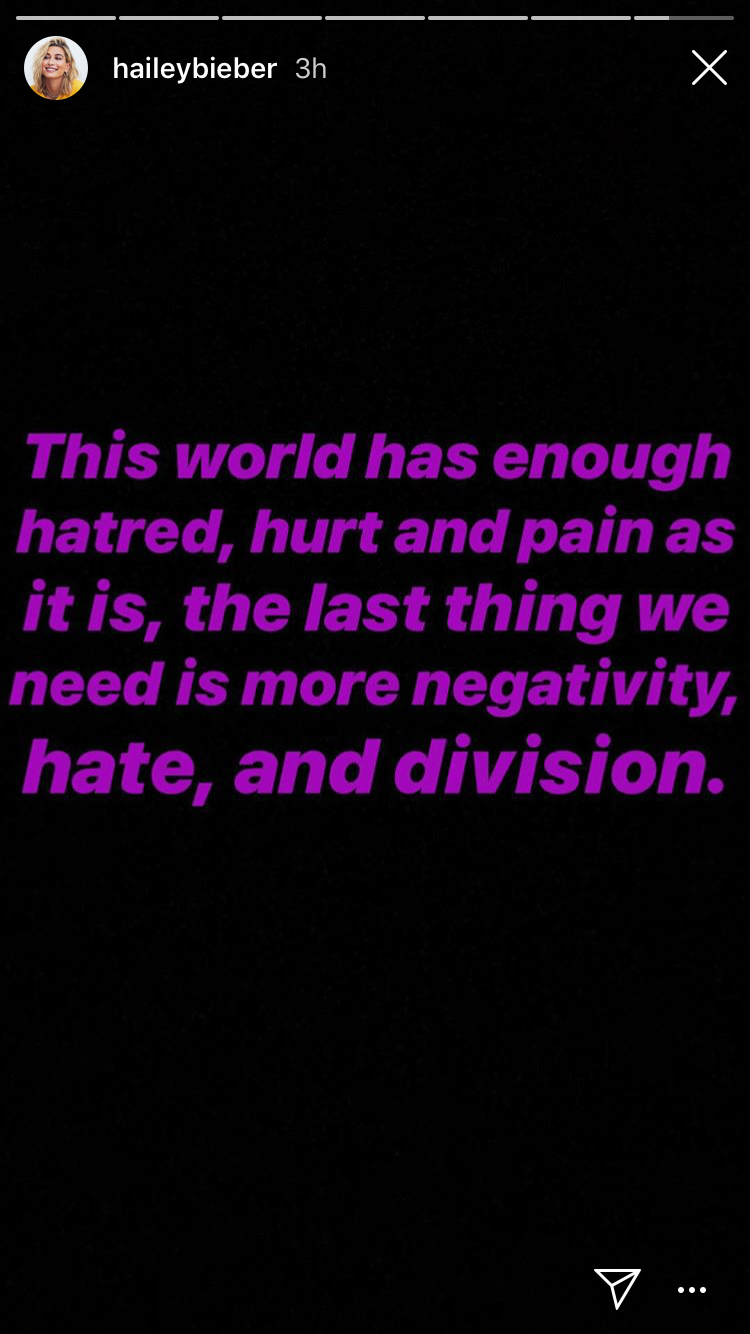Share this story via paper plane
750x1334 pixels.
617,1288
